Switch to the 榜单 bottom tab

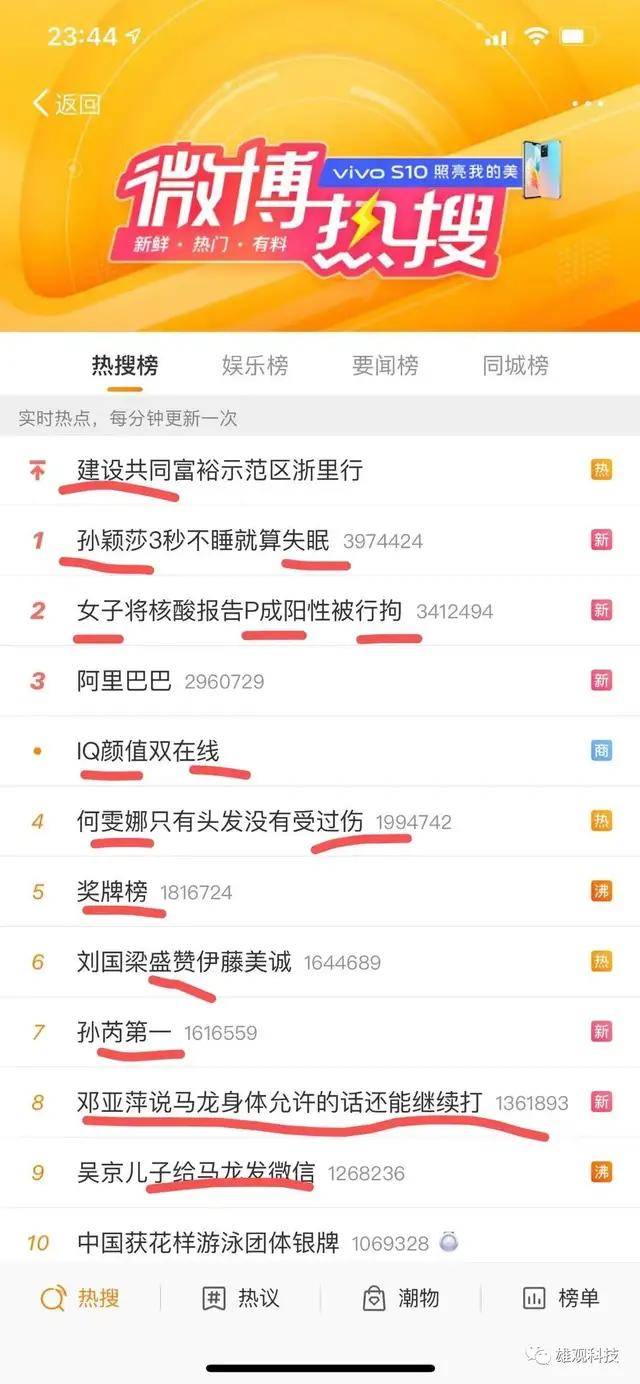(560, 1298)
